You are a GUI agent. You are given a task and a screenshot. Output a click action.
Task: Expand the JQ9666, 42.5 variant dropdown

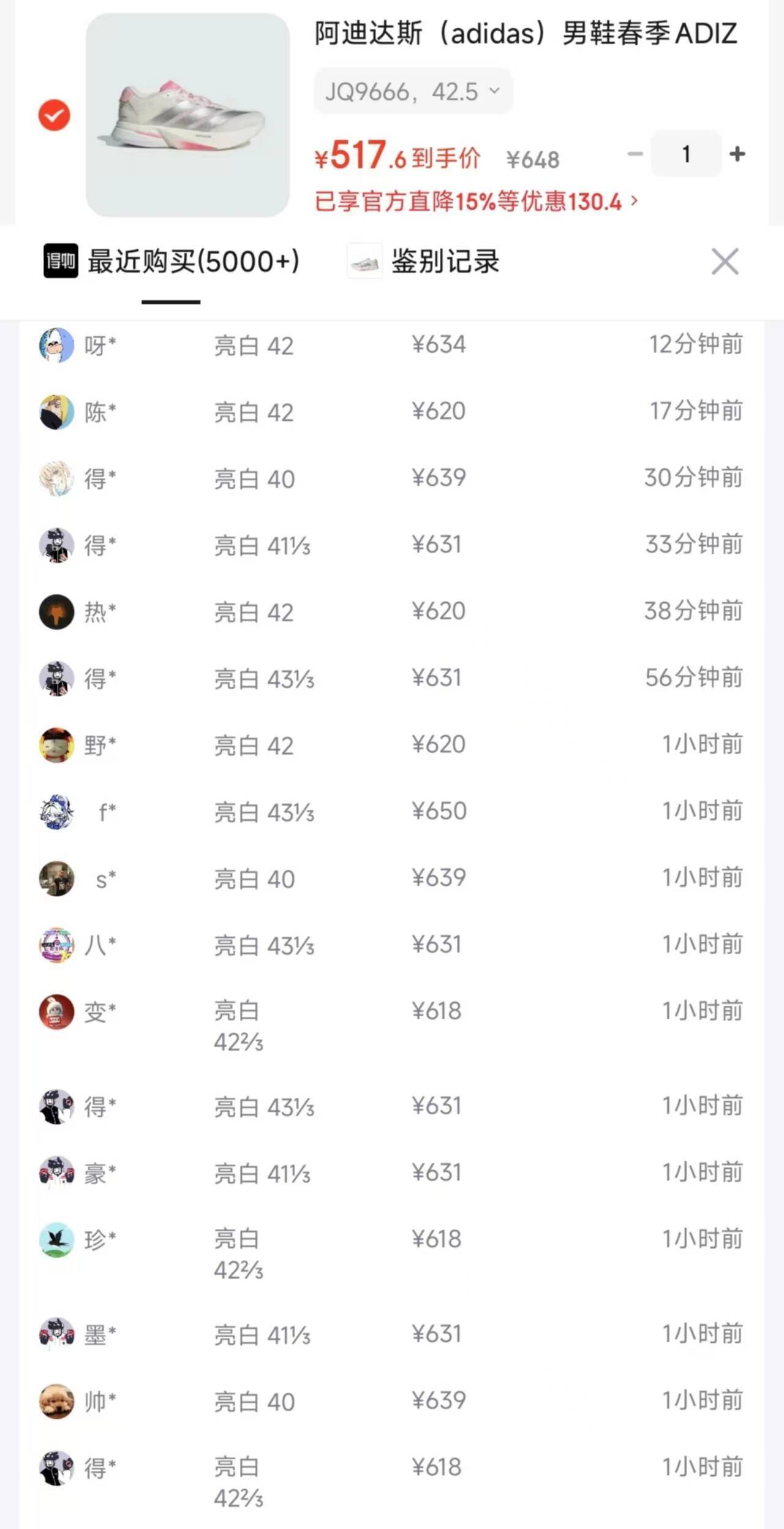(x=413, y=92)
